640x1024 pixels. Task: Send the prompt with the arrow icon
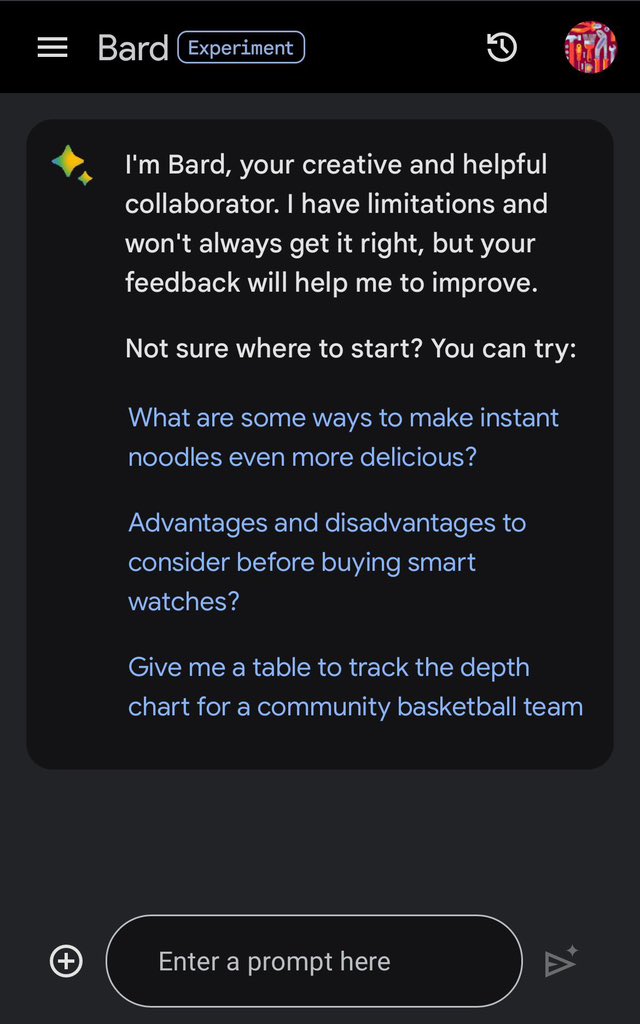click(560, 962)
